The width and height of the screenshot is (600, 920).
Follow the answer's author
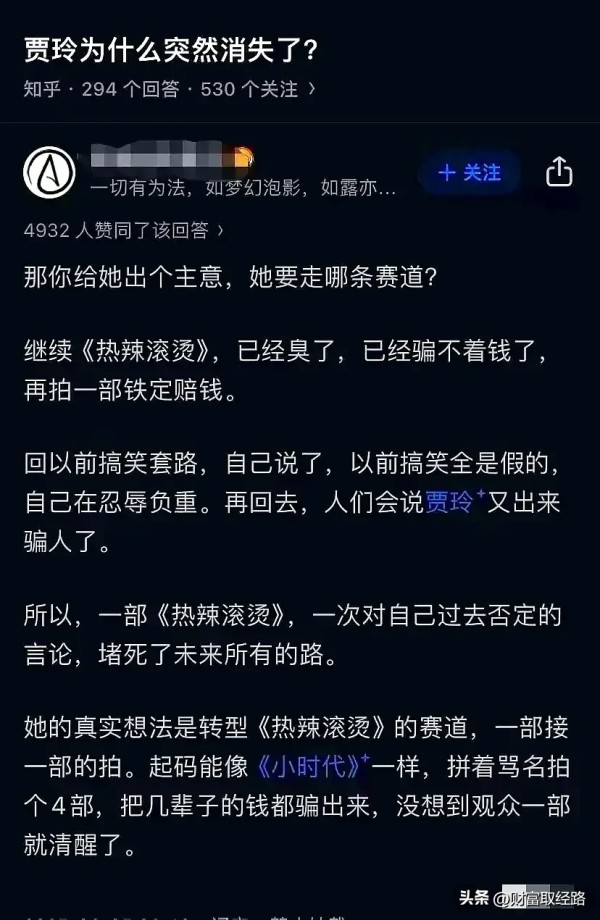(x=469, y=172)
